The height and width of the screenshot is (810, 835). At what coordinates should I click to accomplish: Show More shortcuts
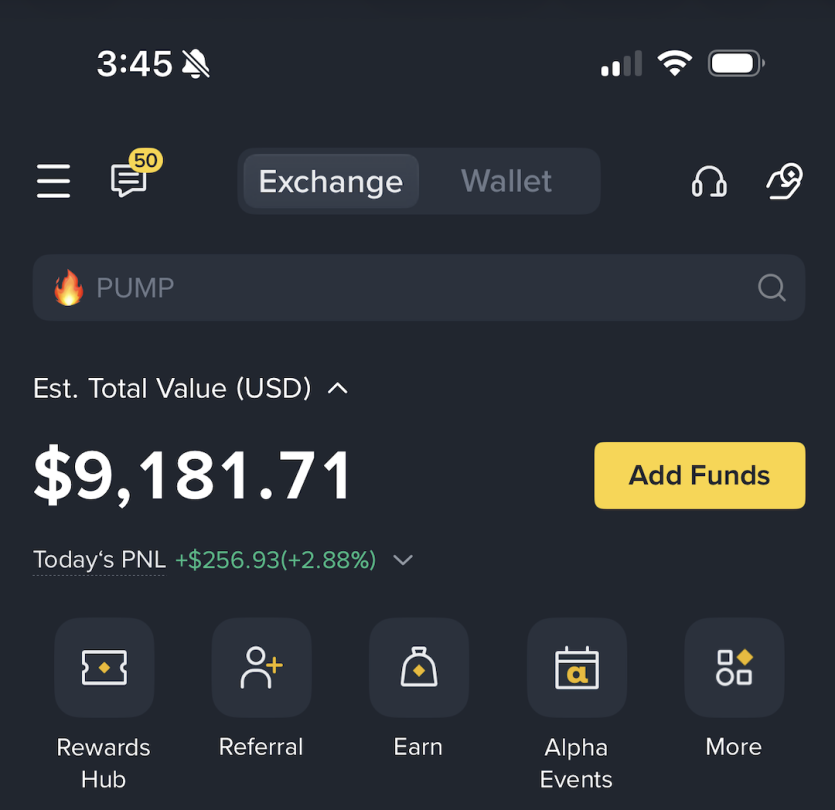click(x=733, y=667)
